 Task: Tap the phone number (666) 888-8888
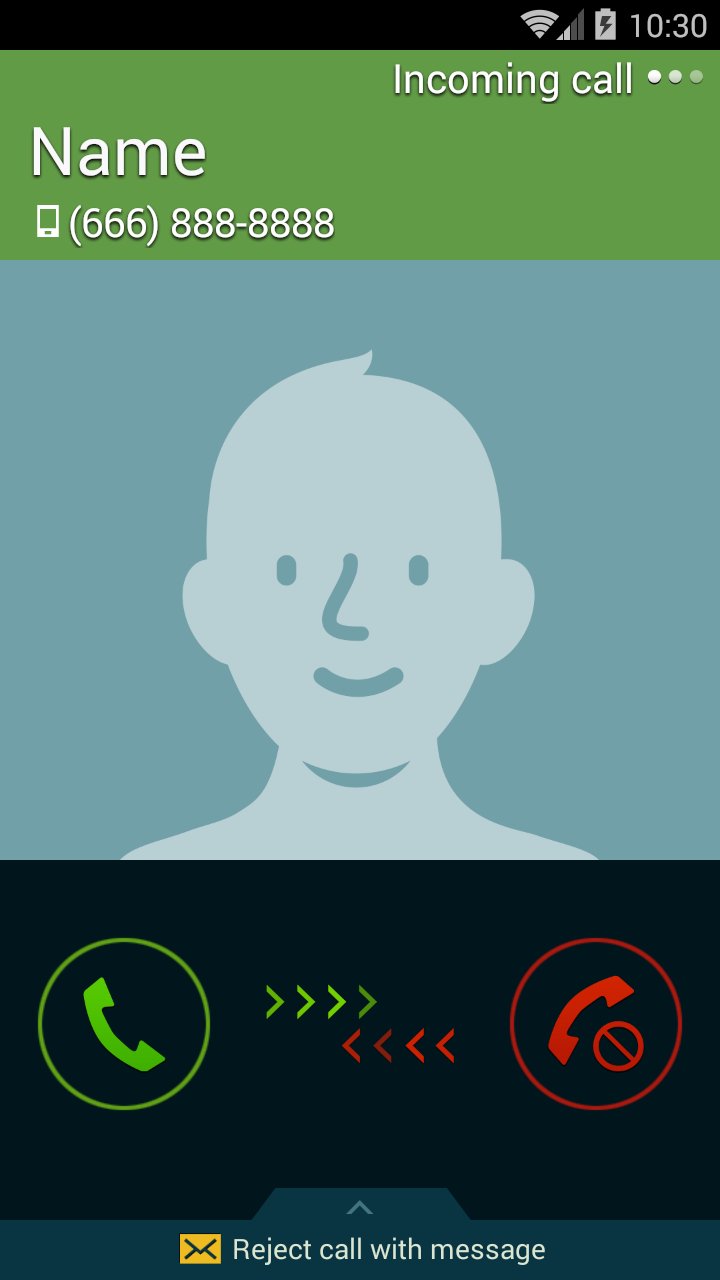(x=200, y=224)
